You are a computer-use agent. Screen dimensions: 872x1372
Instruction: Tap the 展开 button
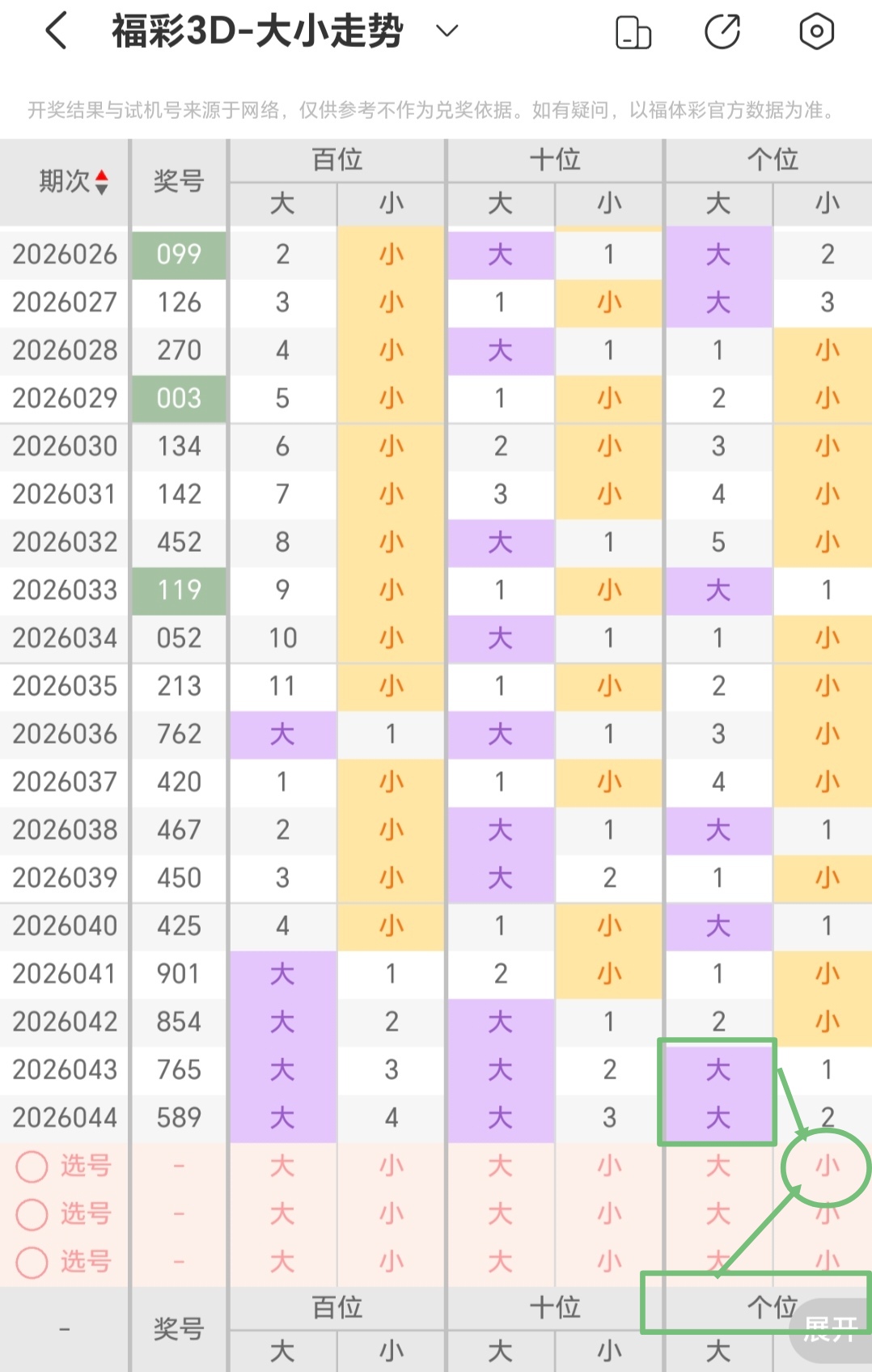coord(830,1328)
